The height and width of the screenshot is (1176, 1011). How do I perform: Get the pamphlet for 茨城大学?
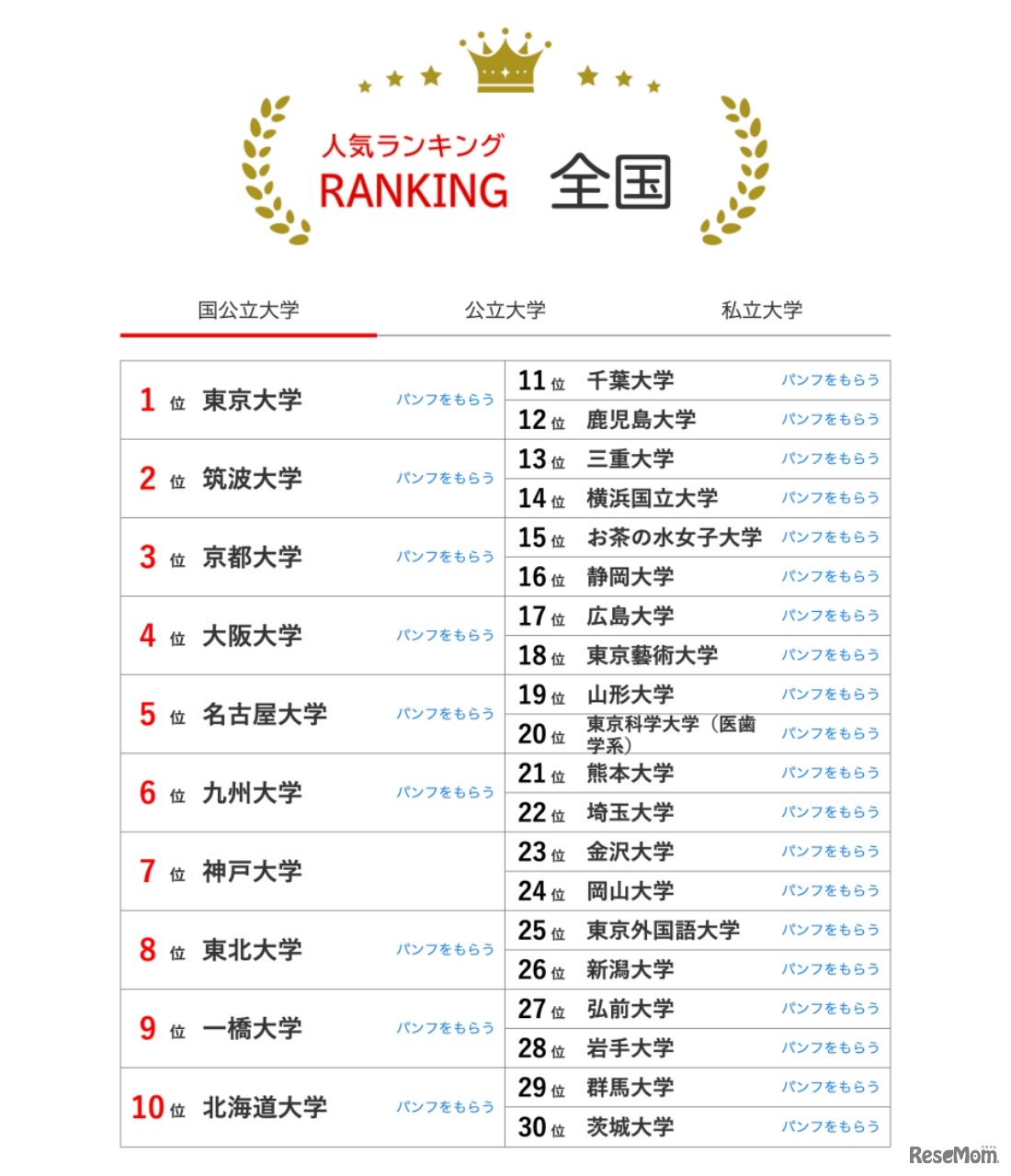click(x=830, y=1126)
